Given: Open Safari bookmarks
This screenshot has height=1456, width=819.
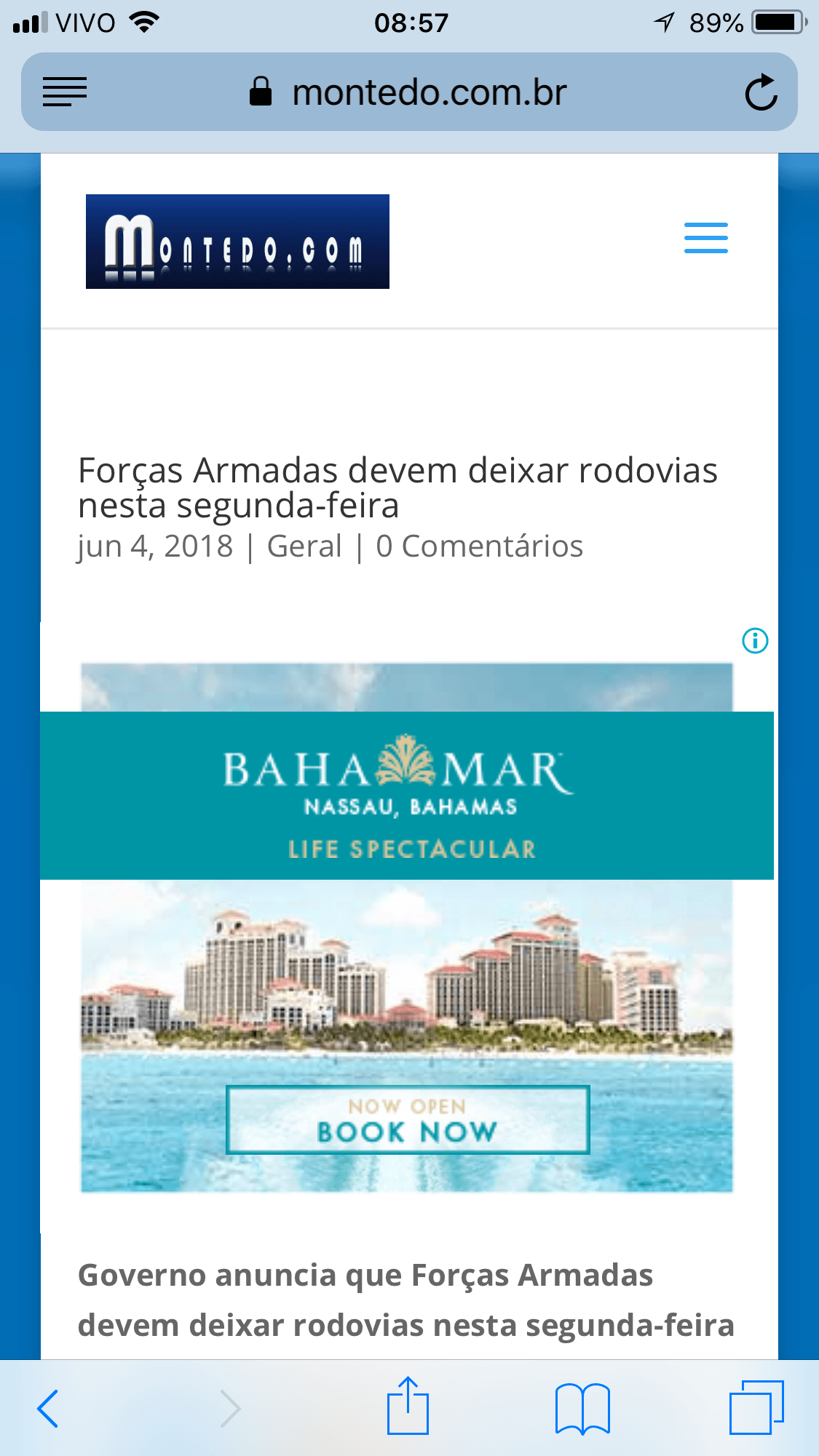Looking at the screenshot, I should 582,1409.
